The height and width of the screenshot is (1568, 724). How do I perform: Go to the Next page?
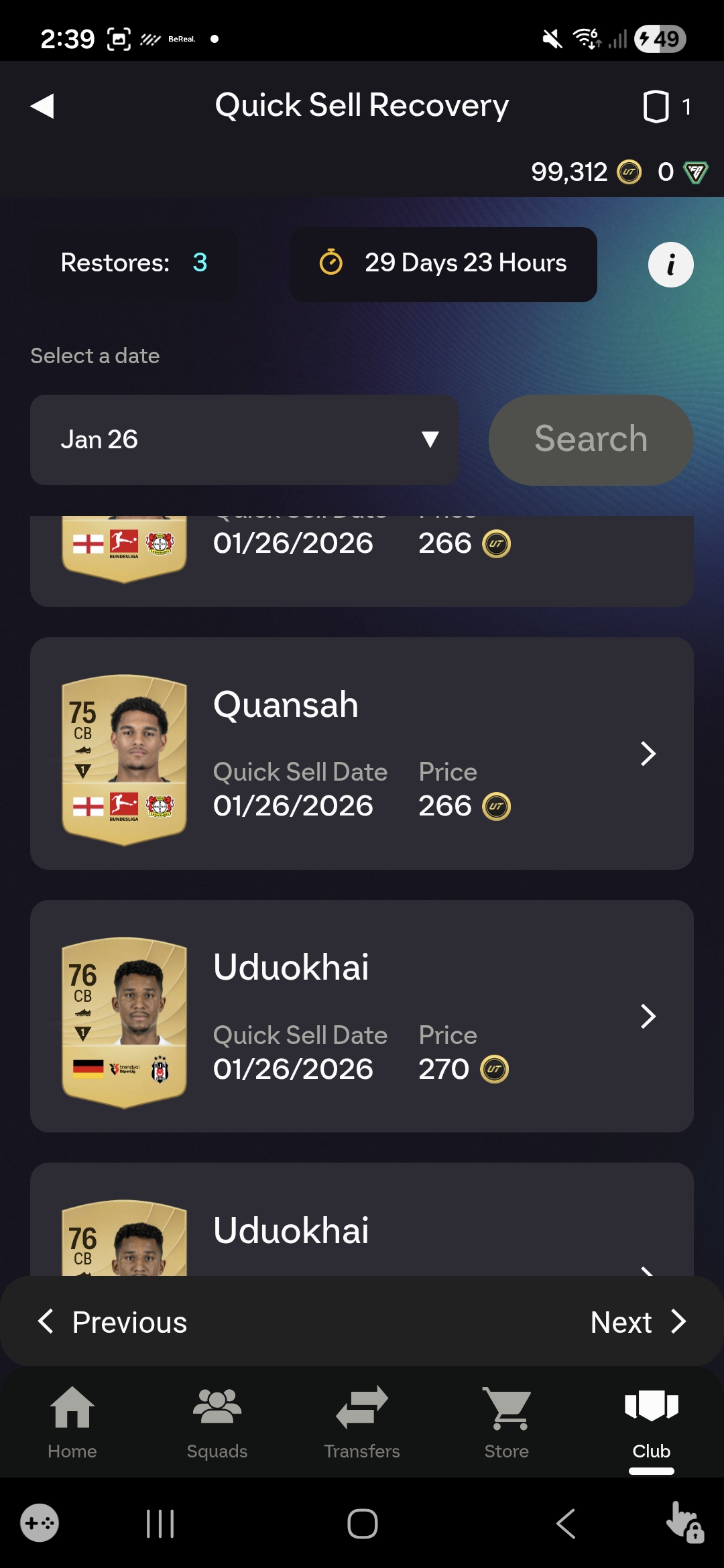tap(638, 1322)
